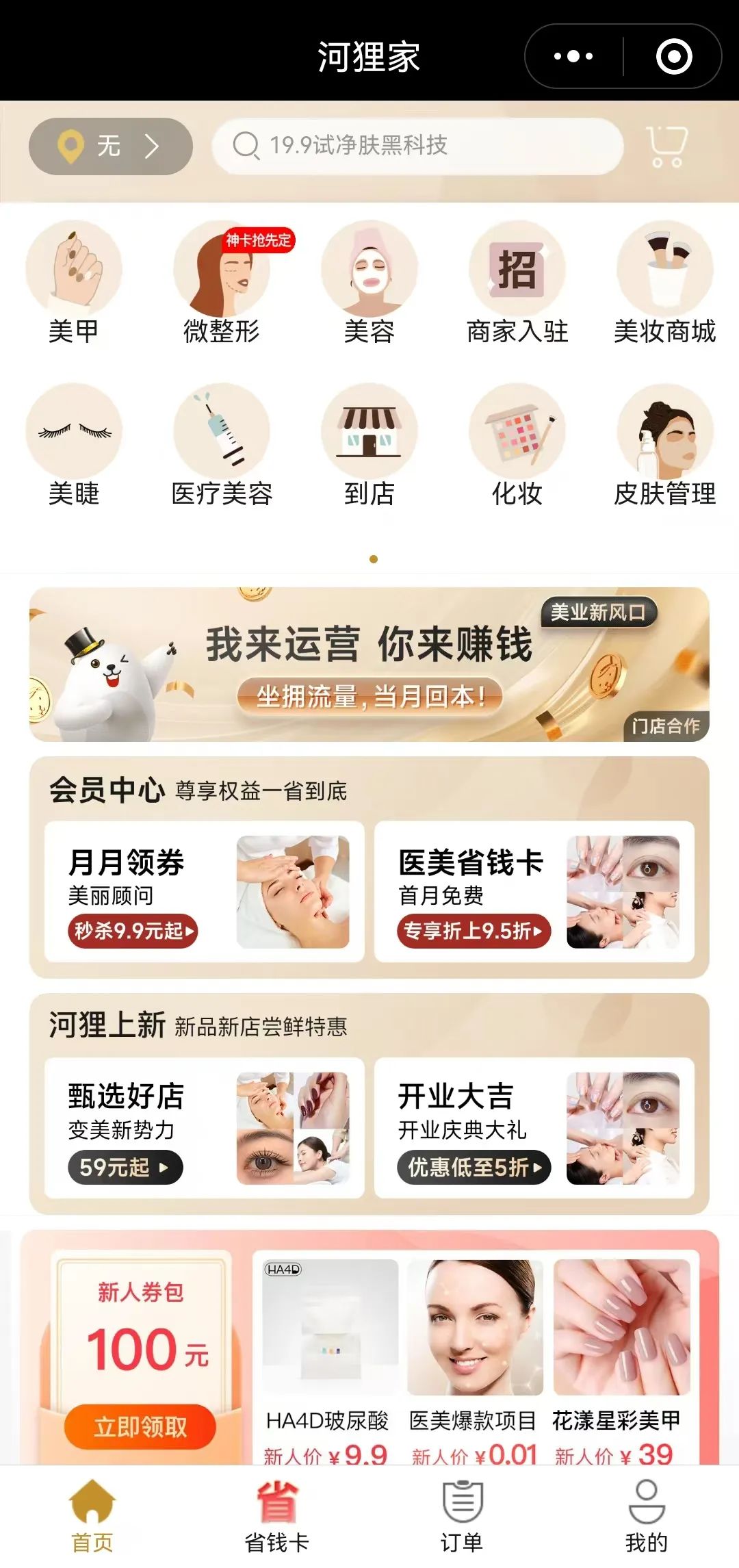The height and width of the screenshot is (1568, 739).
Task: Claim the 100元 coupon with 立即领取
Action: tap(140, 1426)
